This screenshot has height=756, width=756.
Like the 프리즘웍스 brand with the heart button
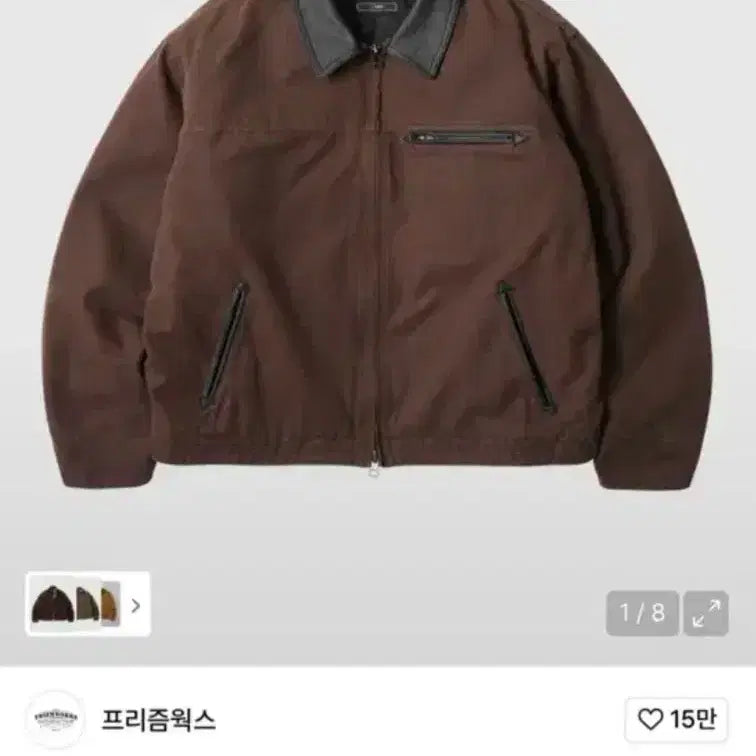676,719
